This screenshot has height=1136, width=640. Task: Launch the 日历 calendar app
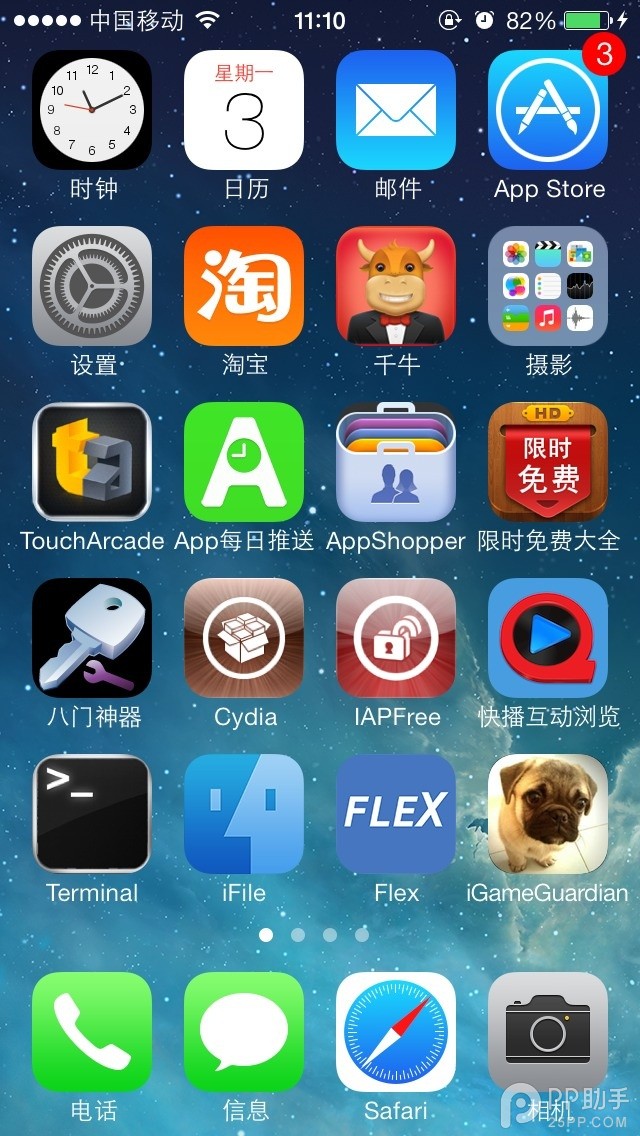[244, 110]
